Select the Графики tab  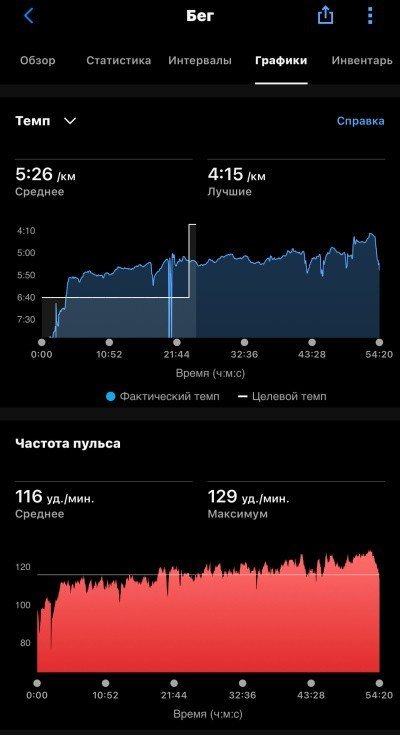[281, 61]
